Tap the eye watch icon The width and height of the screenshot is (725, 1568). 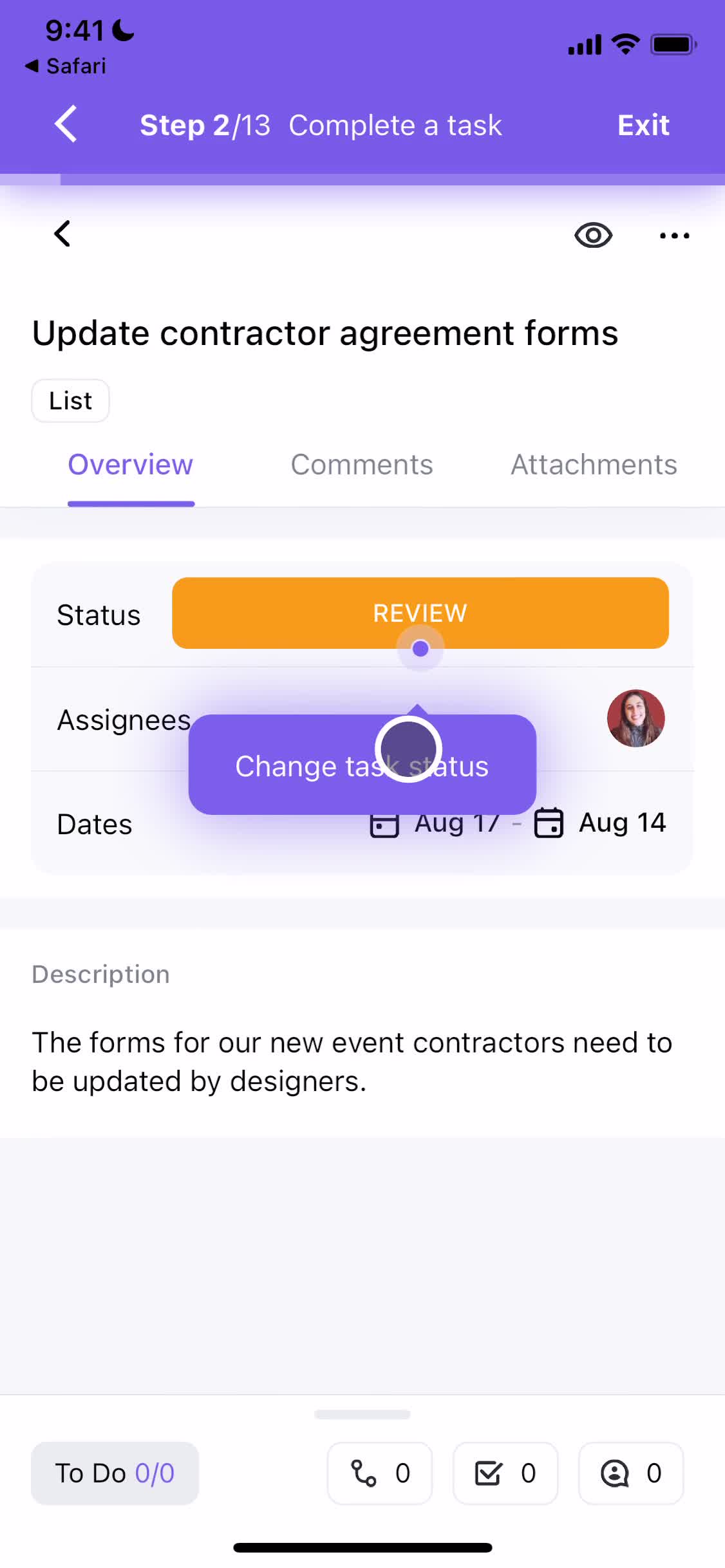(593, 235)
